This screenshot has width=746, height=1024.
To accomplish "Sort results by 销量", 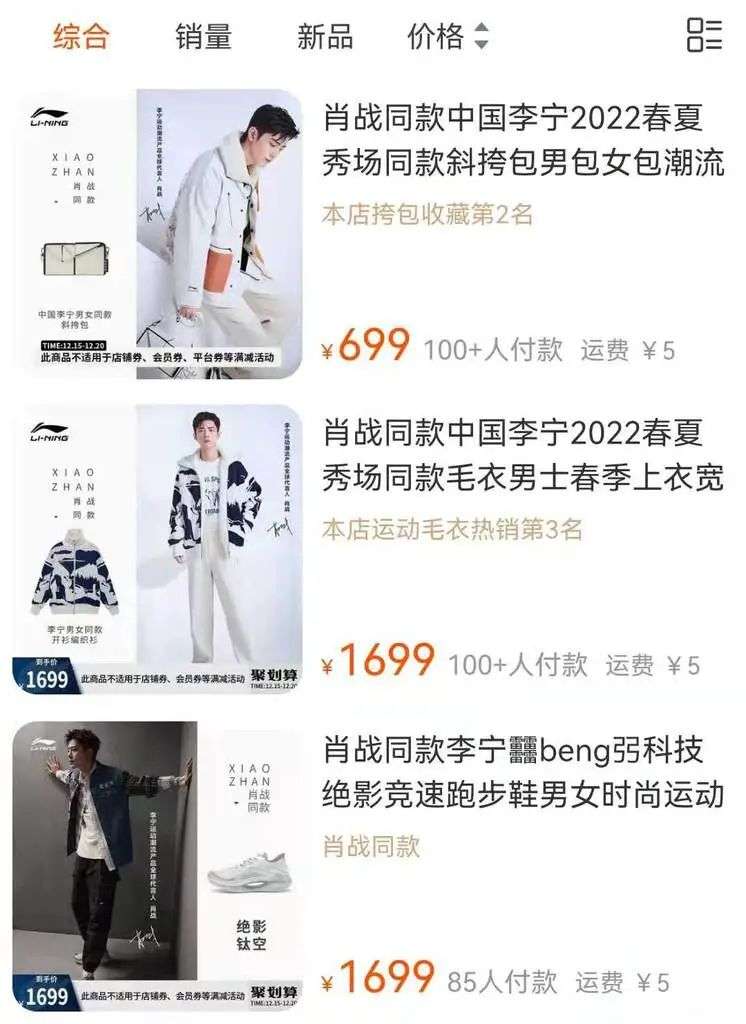I will click(203, 37).
